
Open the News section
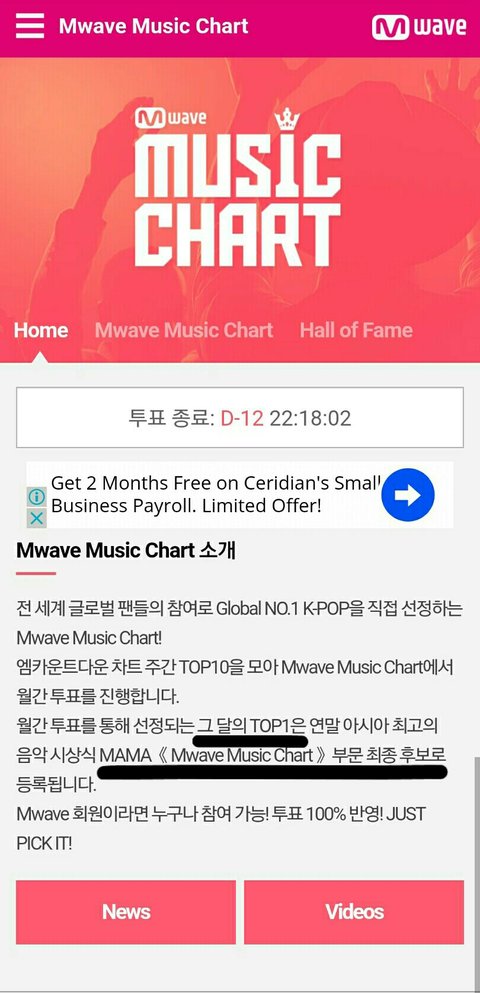(126, 911)
